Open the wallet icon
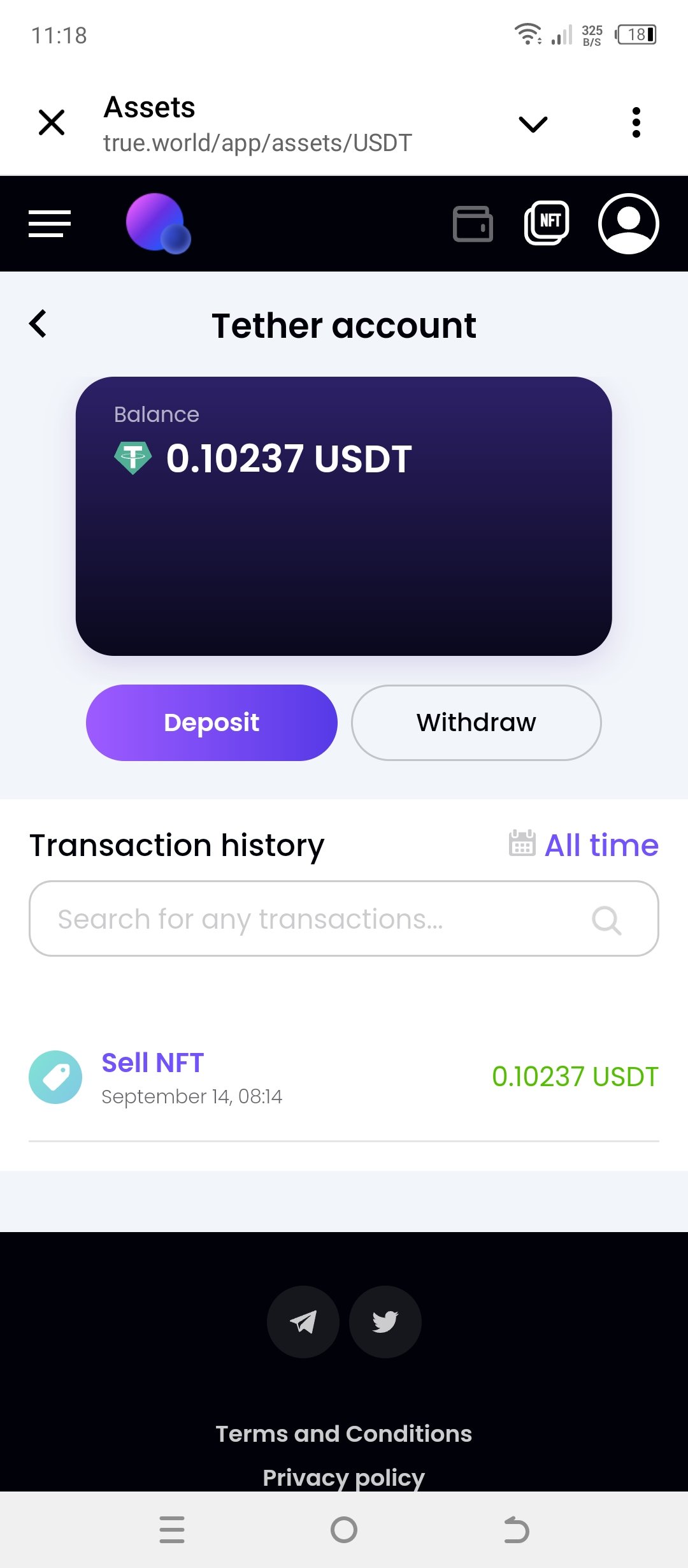This screenshot has height=1568, width=688. click(473, 224)
